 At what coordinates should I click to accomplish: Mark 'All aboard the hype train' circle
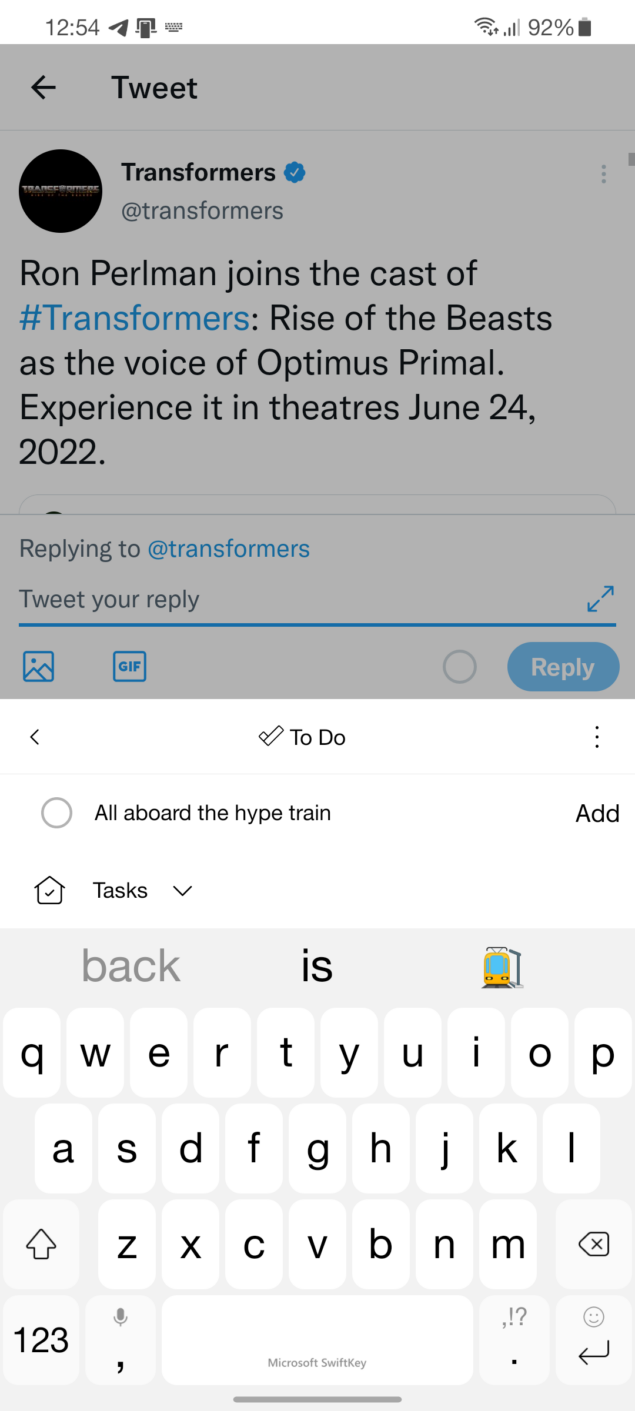(57, 813)
